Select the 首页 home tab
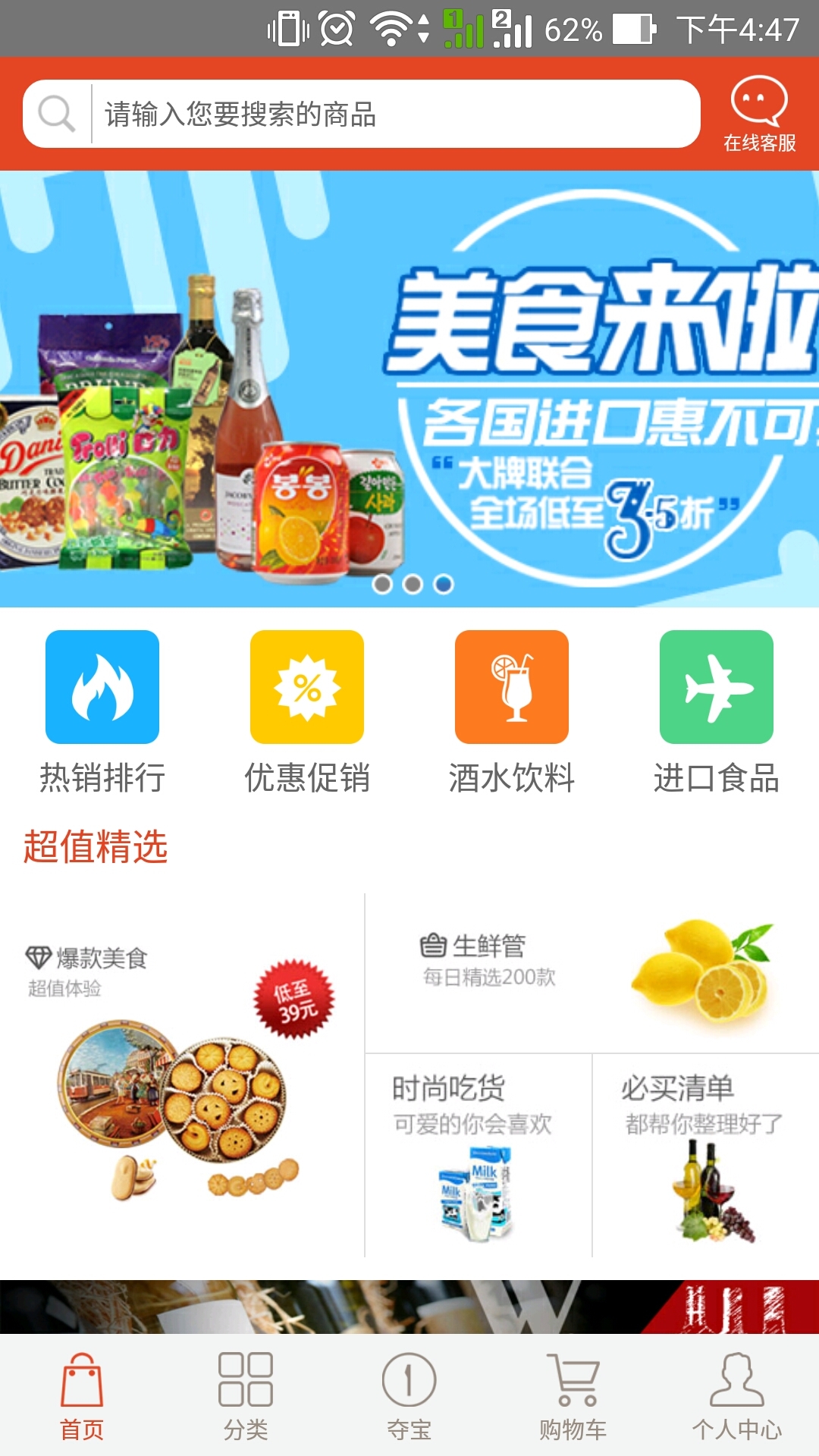The height and width of the screenshot is (1456, 819). pos(82,1395)
